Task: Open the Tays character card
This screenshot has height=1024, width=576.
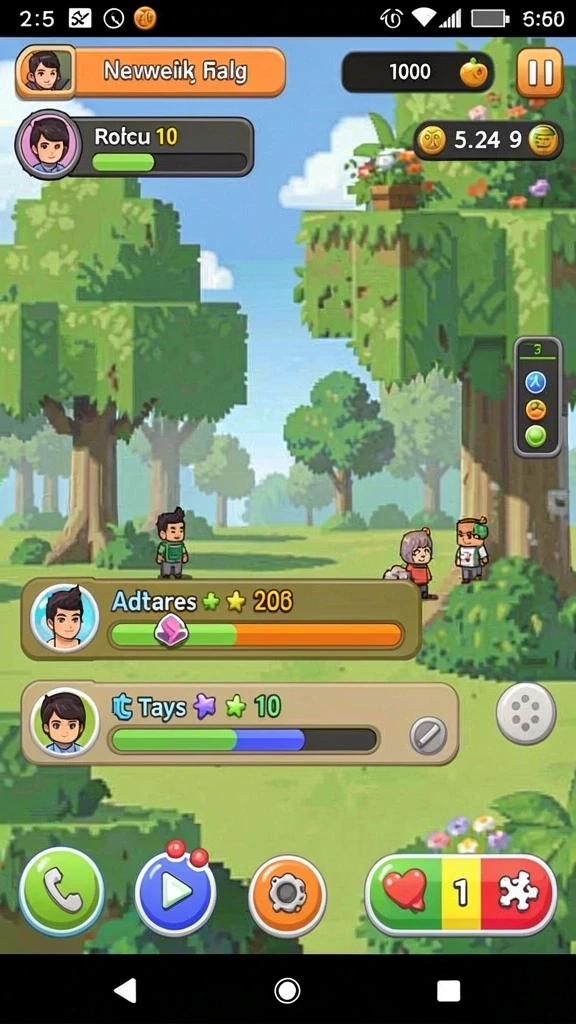Action: [240, 724]
